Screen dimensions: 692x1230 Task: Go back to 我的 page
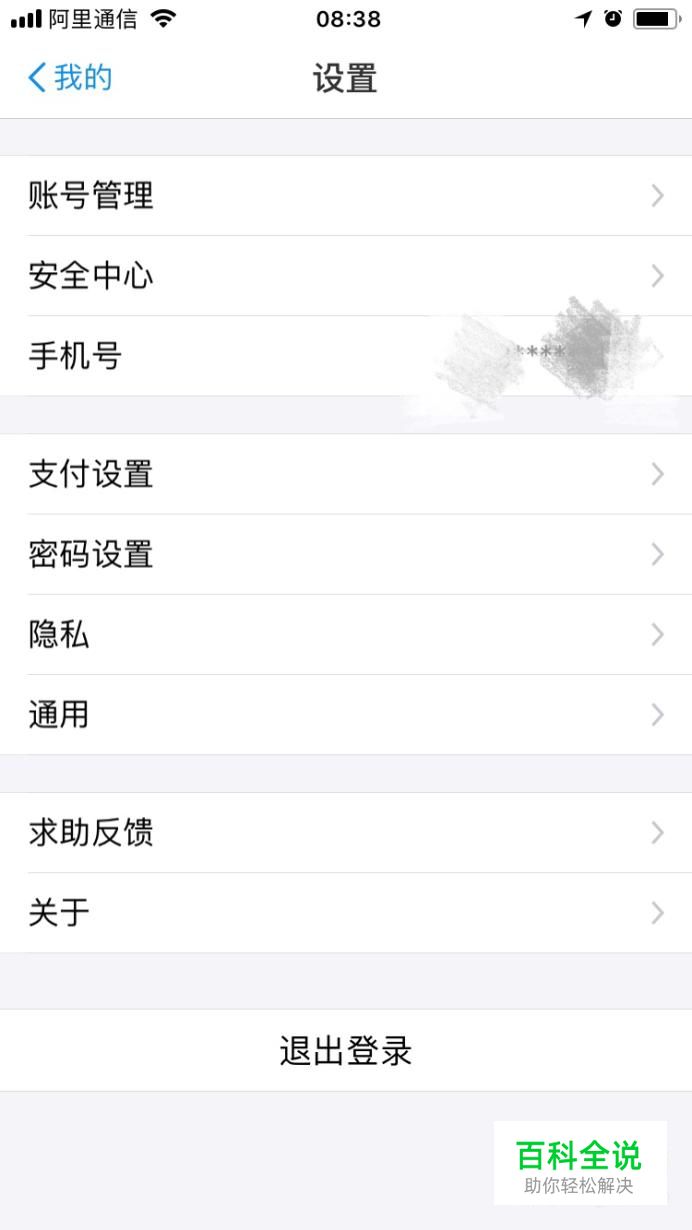tap(70, 77)
